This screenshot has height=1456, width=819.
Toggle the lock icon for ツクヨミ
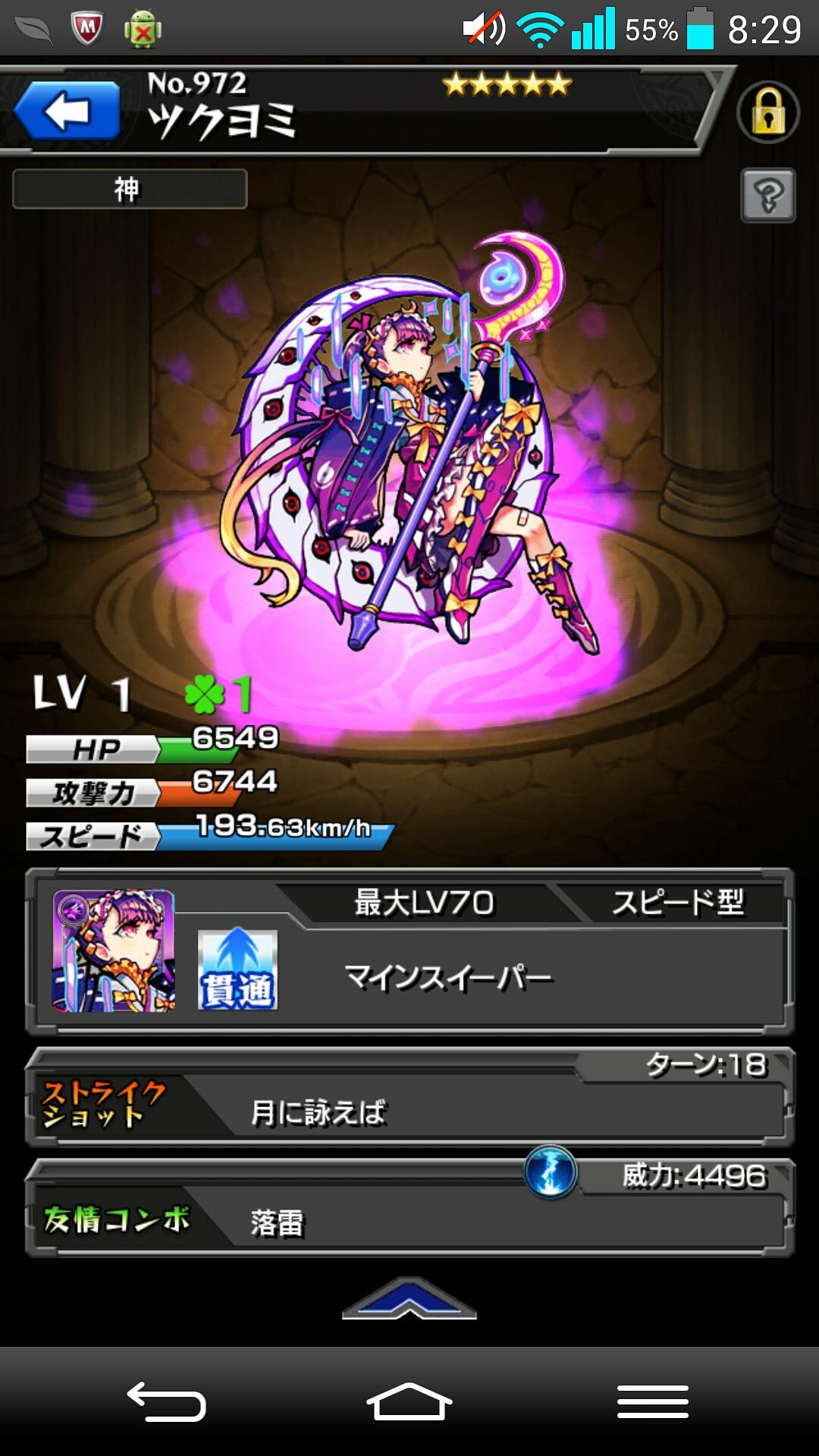767,112
